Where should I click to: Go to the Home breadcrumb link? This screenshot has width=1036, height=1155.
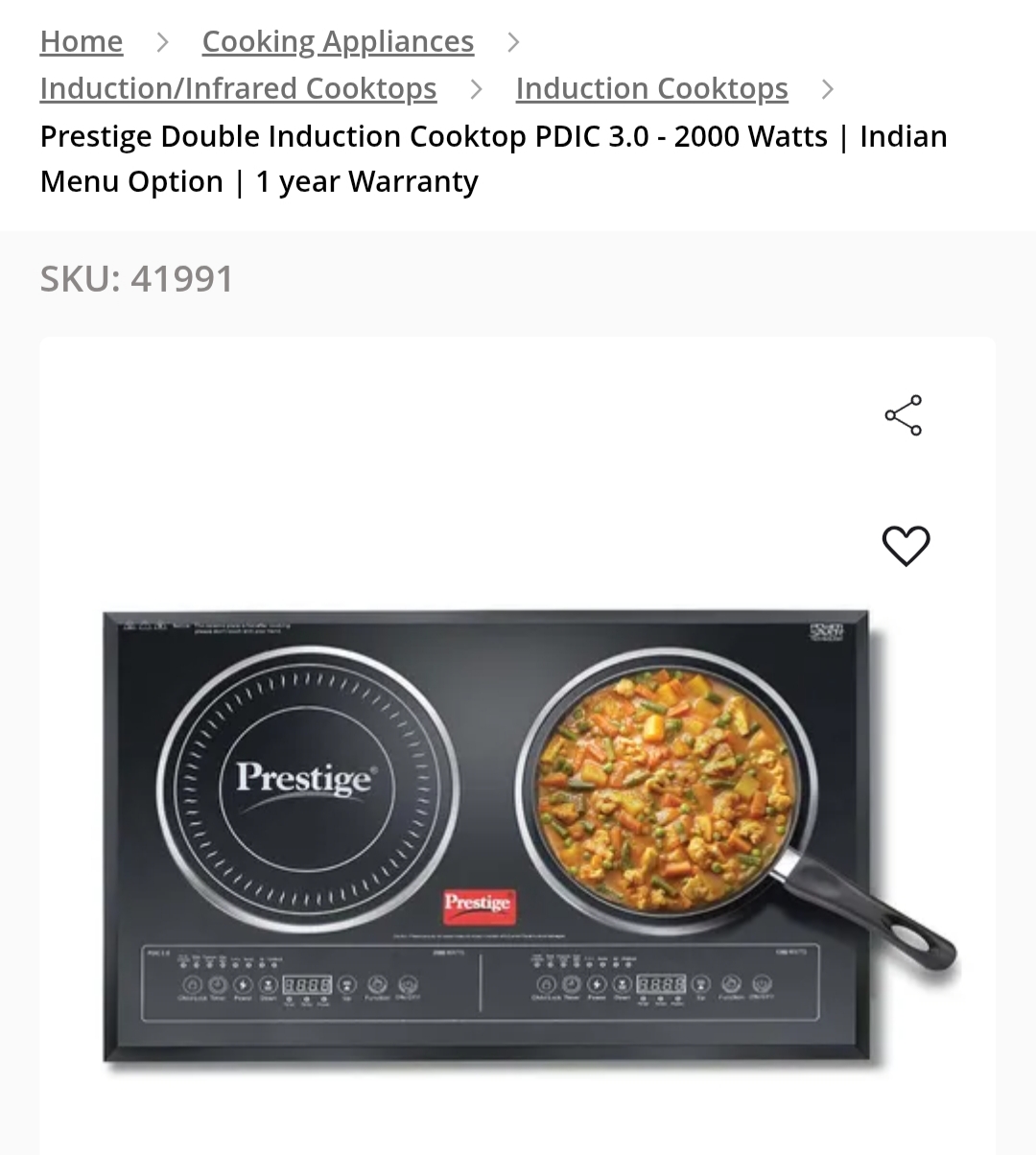coord(82,41)
